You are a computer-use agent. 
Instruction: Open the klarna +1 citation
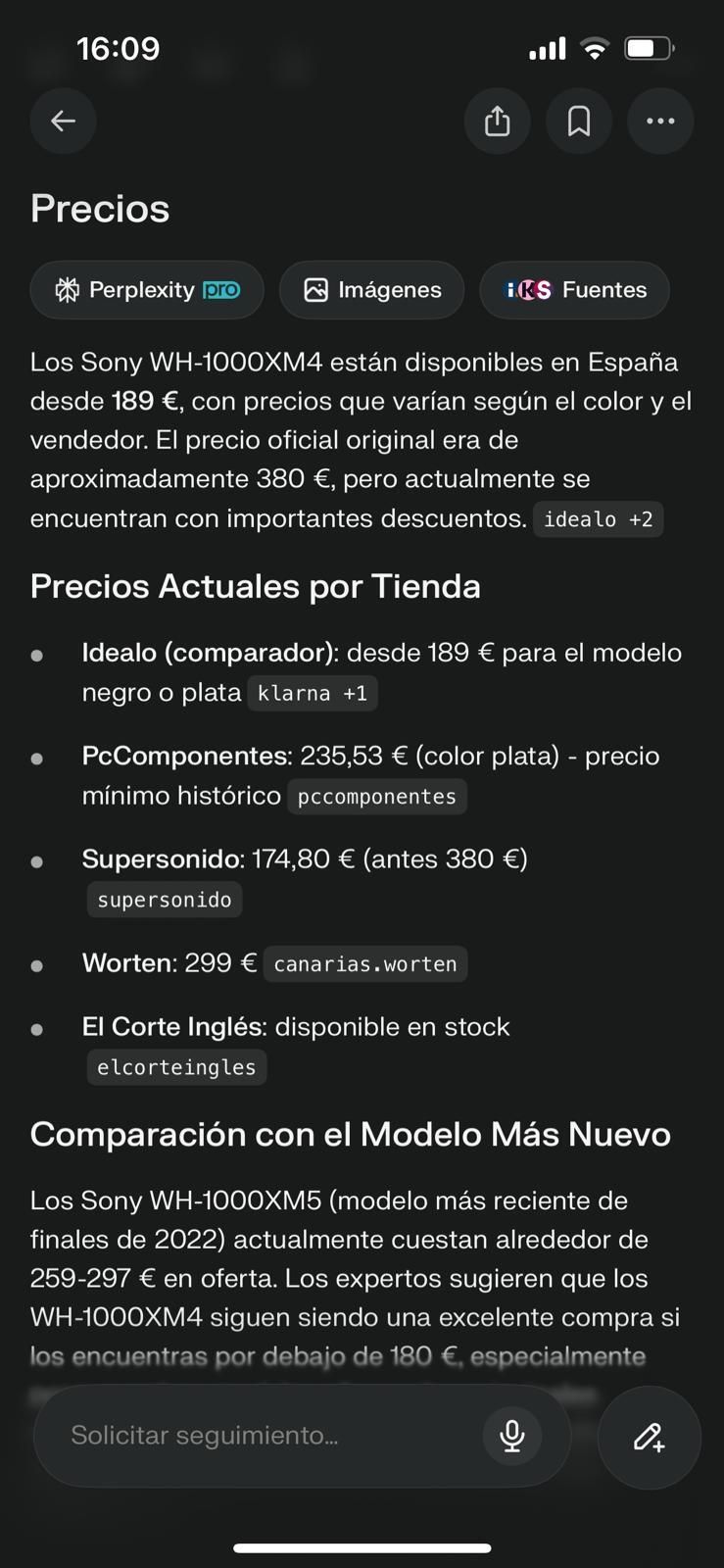tap(312, 694)
